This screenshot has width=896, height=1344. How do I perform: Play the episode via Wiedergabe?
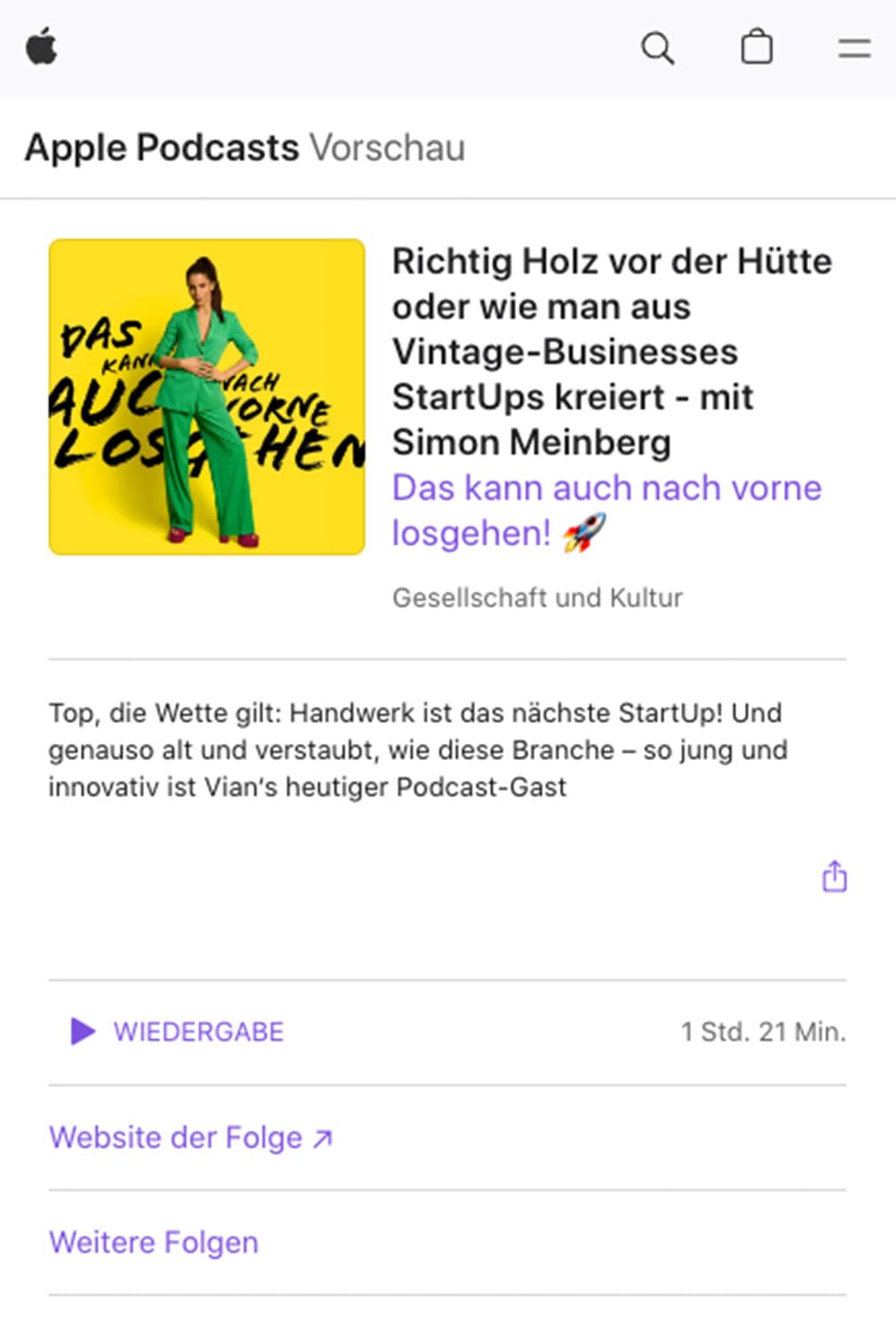177,1031
